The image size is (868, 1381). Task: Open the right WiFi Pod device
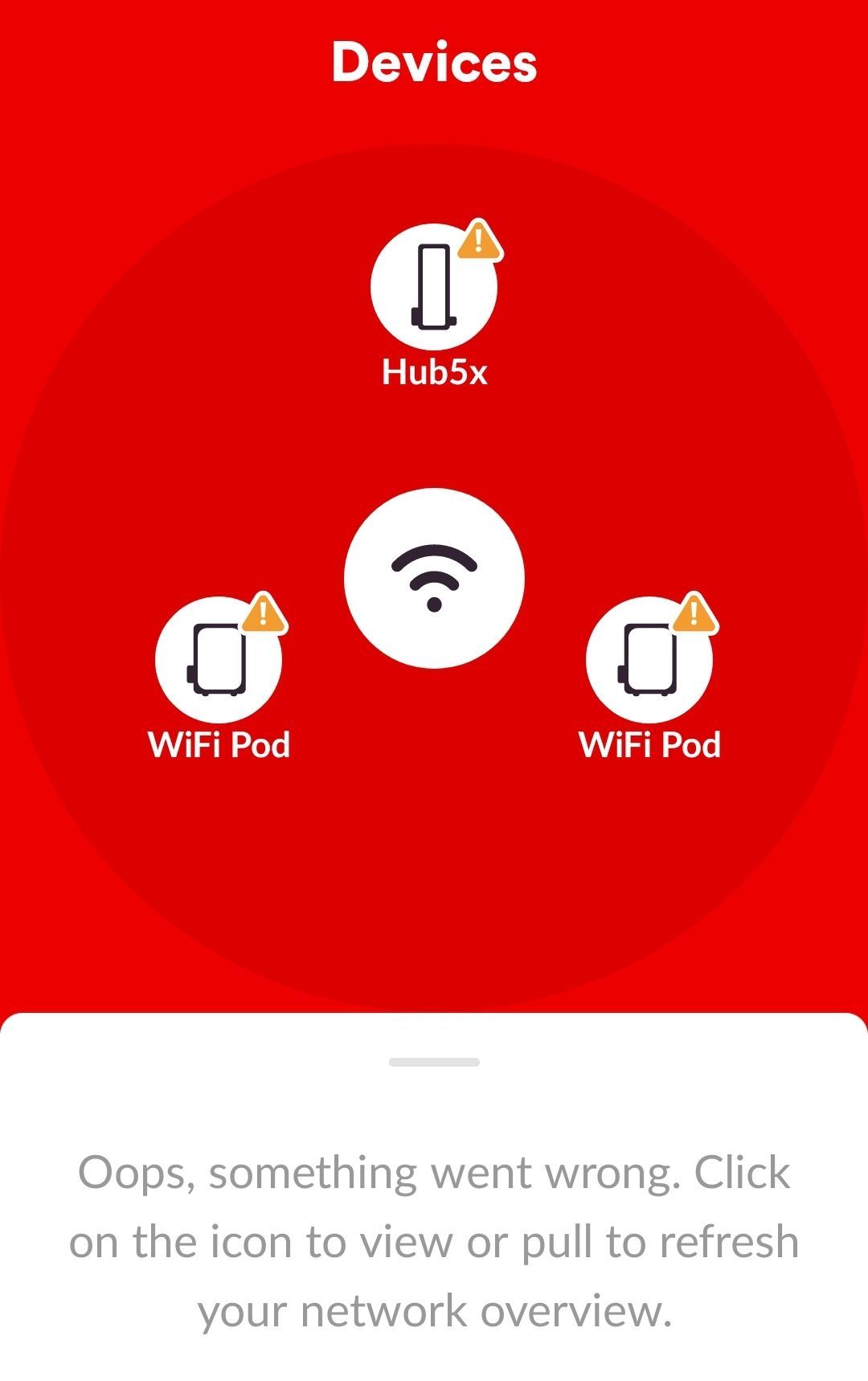649,659
